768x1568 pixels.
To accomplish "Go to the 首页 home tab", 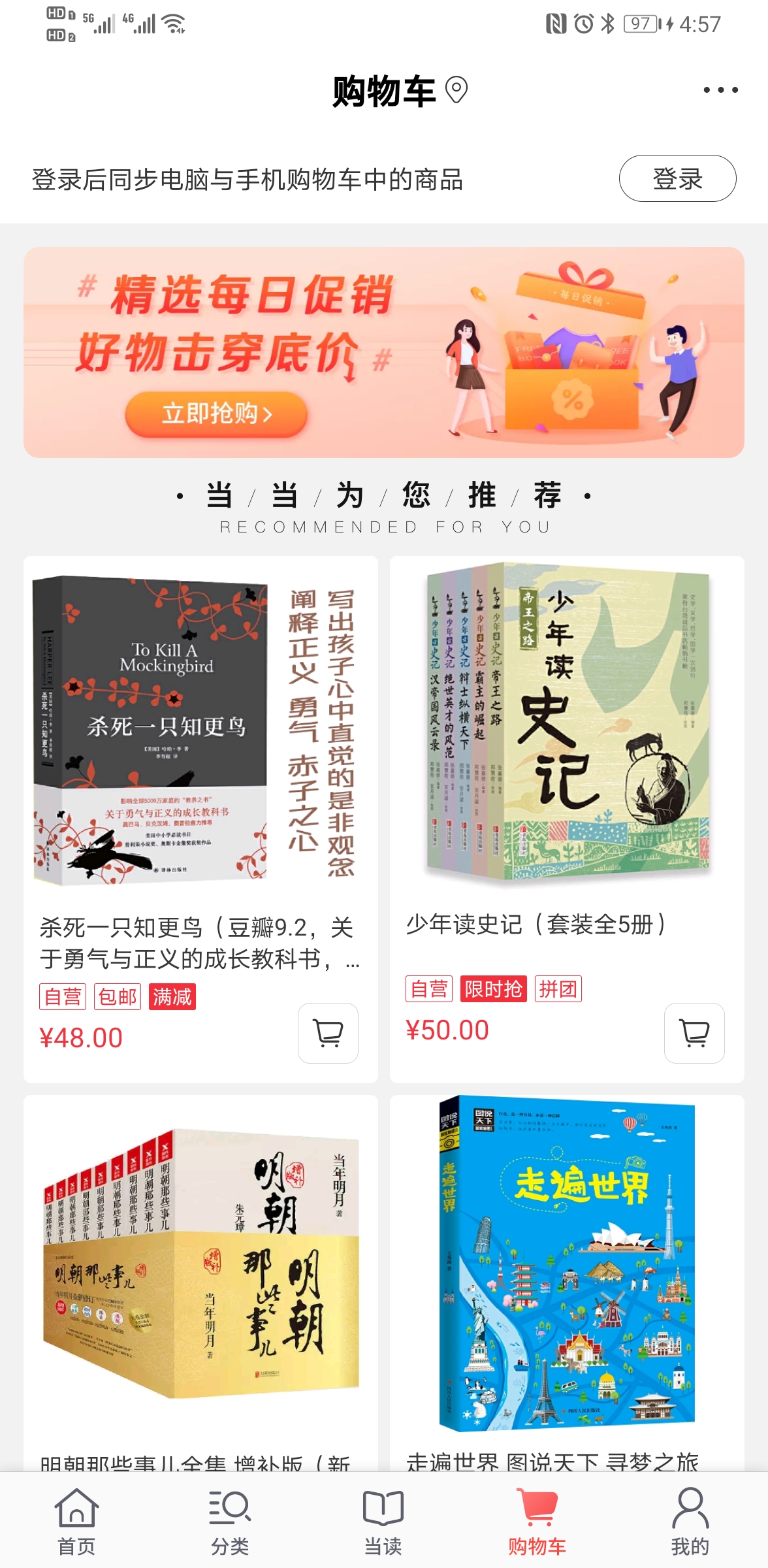I will (76, 1521).
